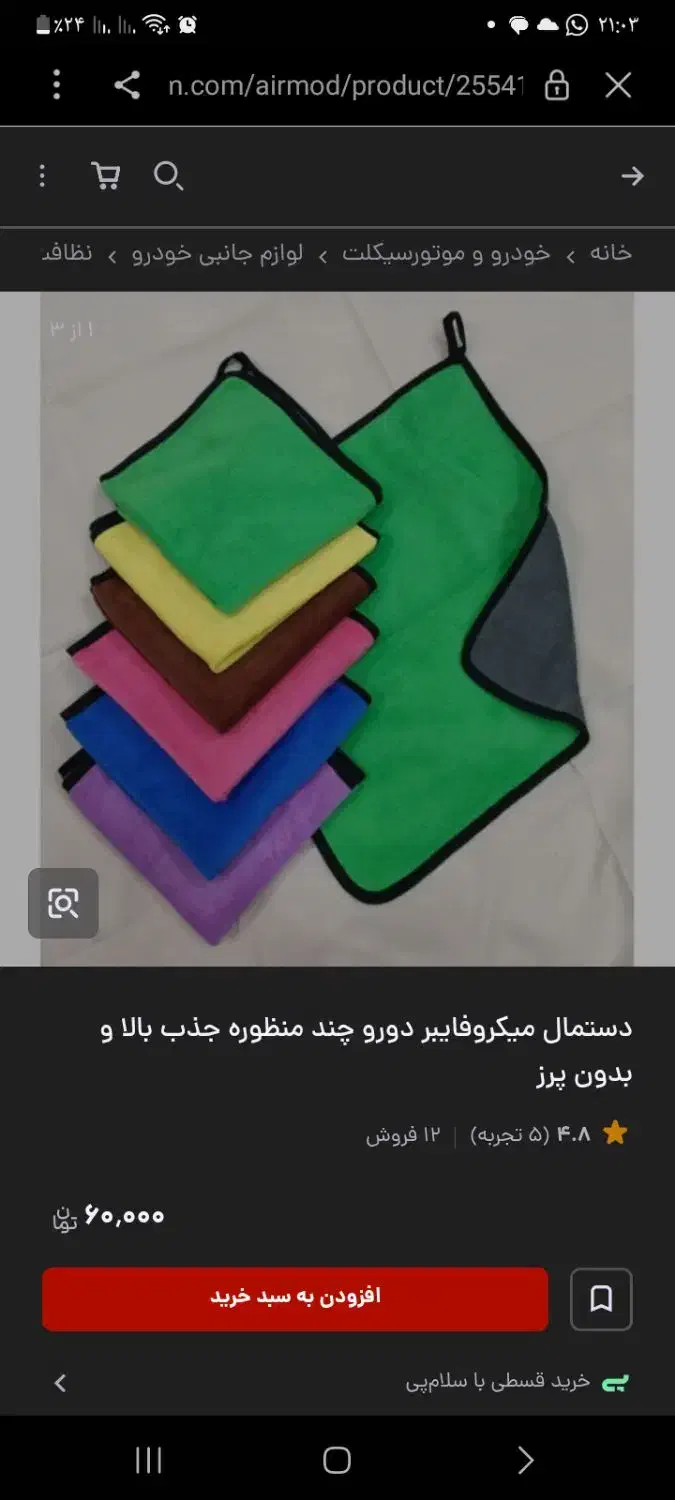Screen dimensions: 675x1500
Task: Close the in-app browser tab
Action: point(618,86)
